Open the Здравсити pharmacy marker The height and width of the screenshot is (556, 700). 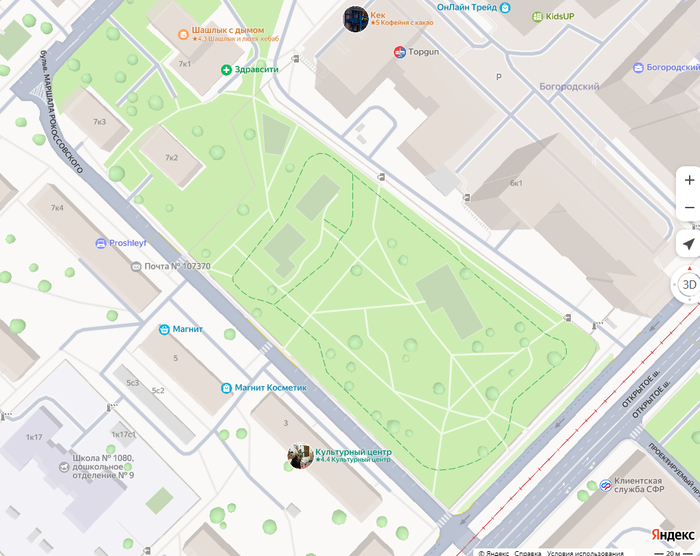tap(227, 70)
